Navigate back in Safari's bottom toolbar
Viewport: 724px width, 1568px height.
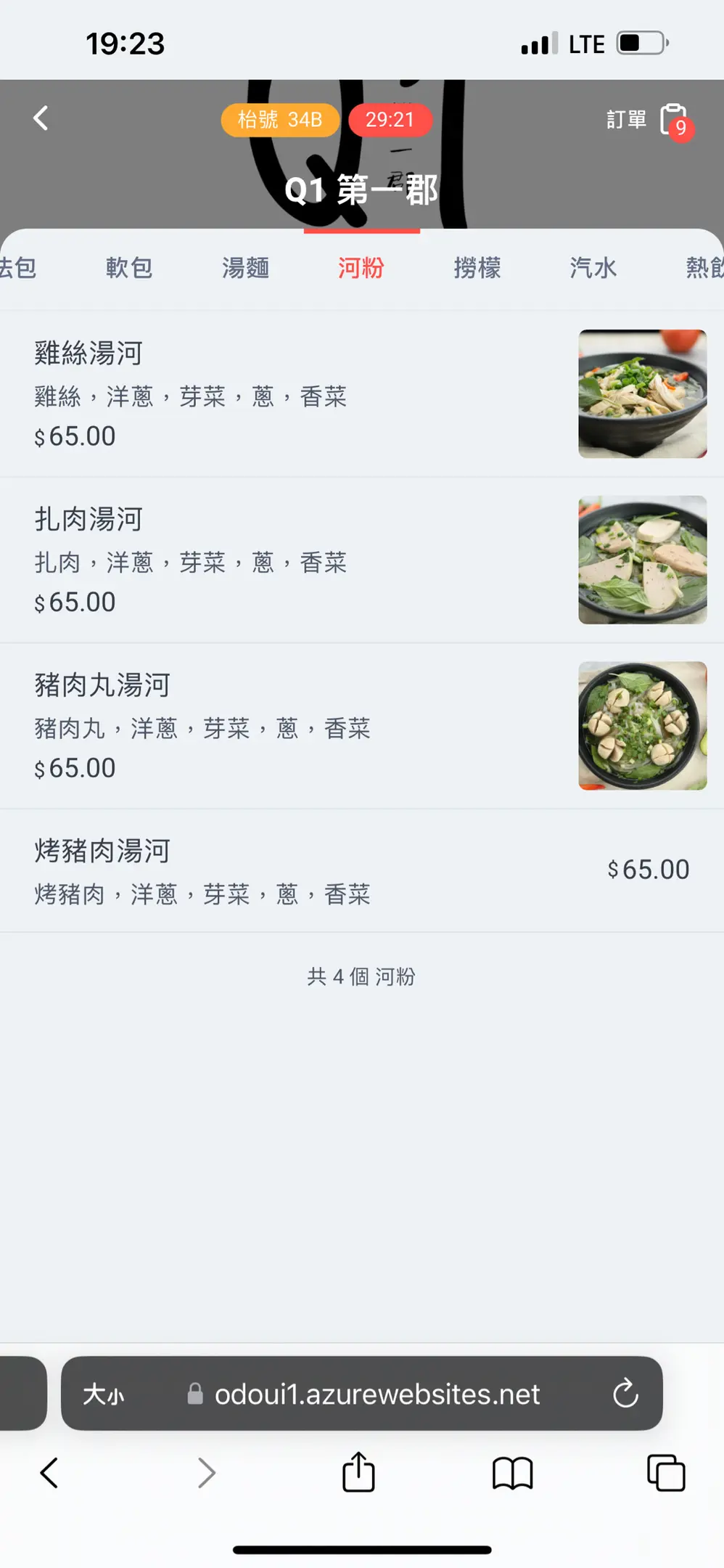(x=49, y=1473)
